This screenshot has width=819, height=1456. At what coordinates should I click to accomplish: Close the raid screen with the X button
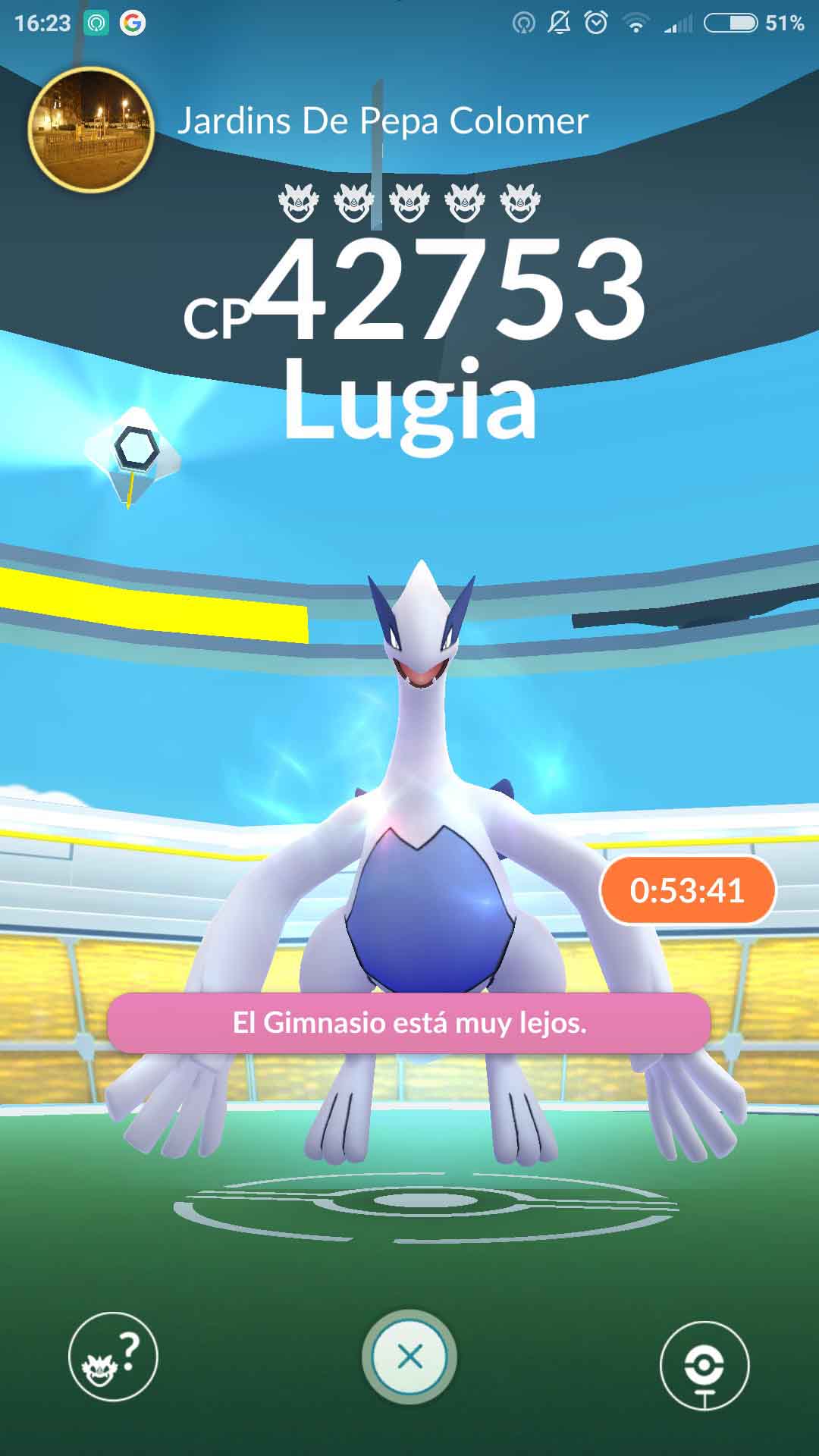pos(409,1357)
